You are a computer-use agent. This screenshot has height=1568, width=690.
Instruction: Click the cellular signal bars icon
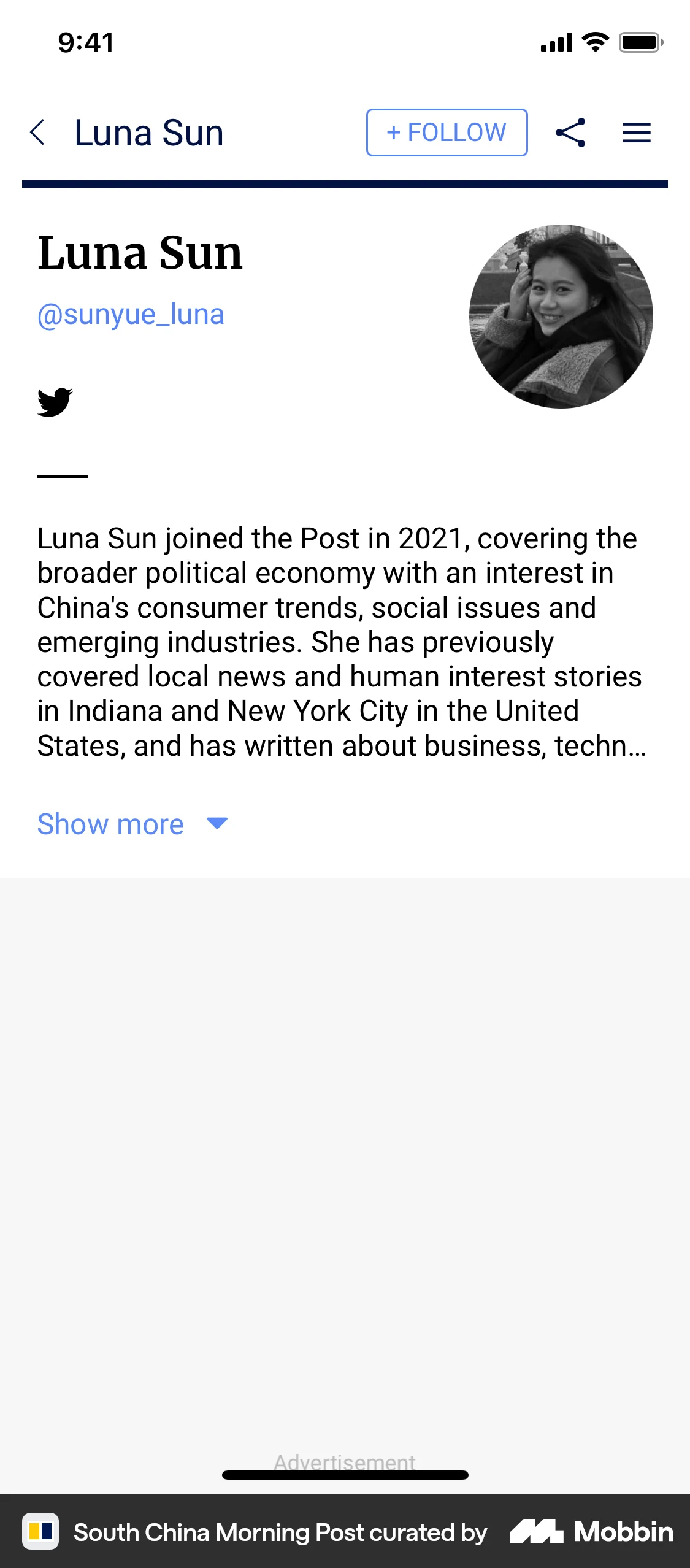(x=555, y=42)
